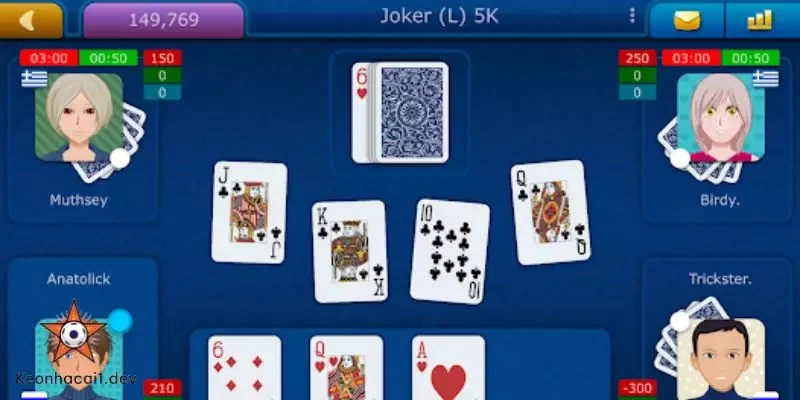View Birdy's player profile
This screenshot has width=800, height=400.
click(713, 118)
